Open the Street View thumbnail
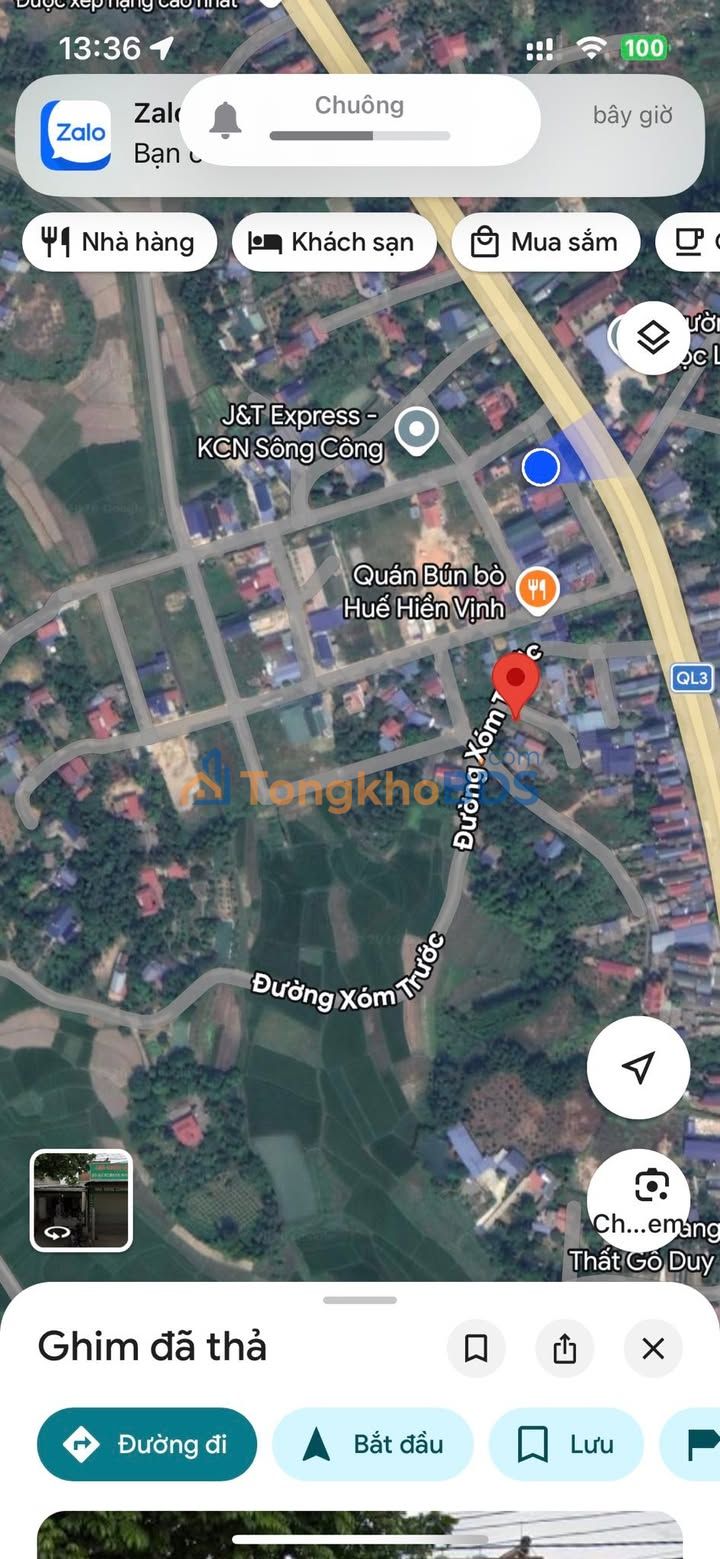 click(x=81, y=1200)
